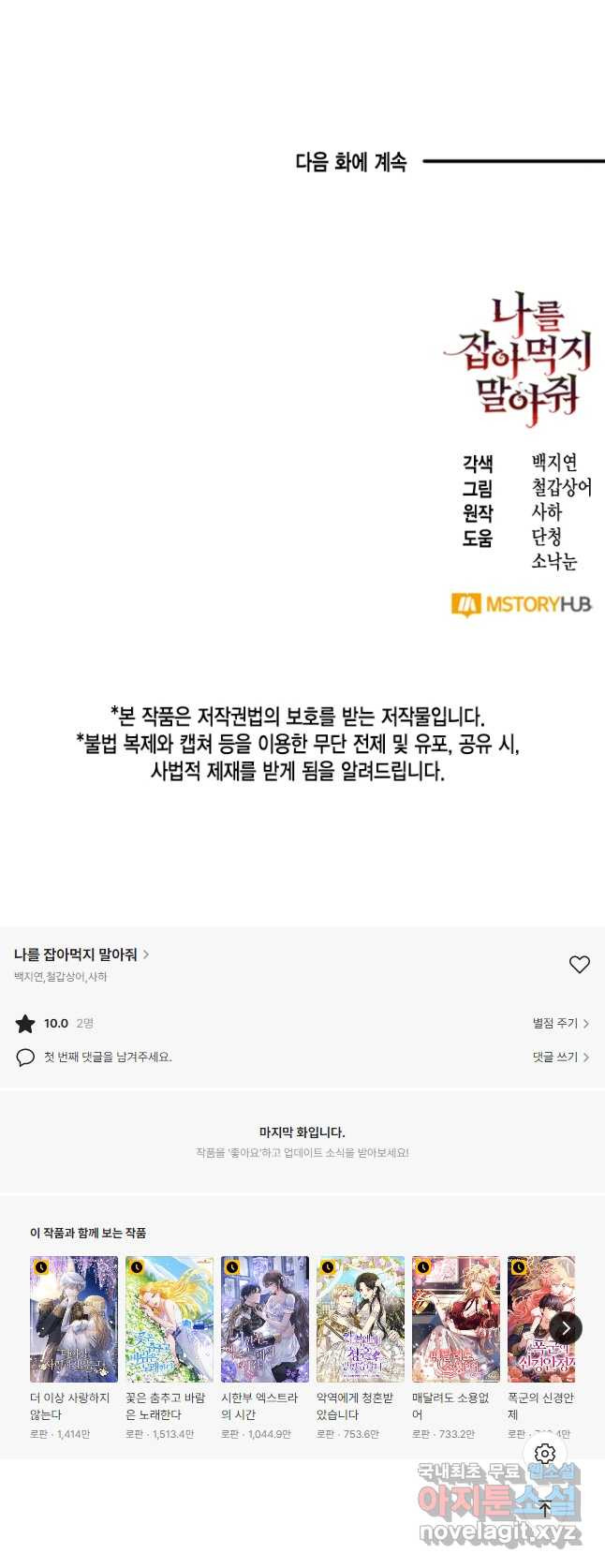Image resolution: width=605 pixels, height=1568 pixels.
Task: Open the 악역에게 청혼받았습니다 thumbnail
Action: [x=361, y=1319]
